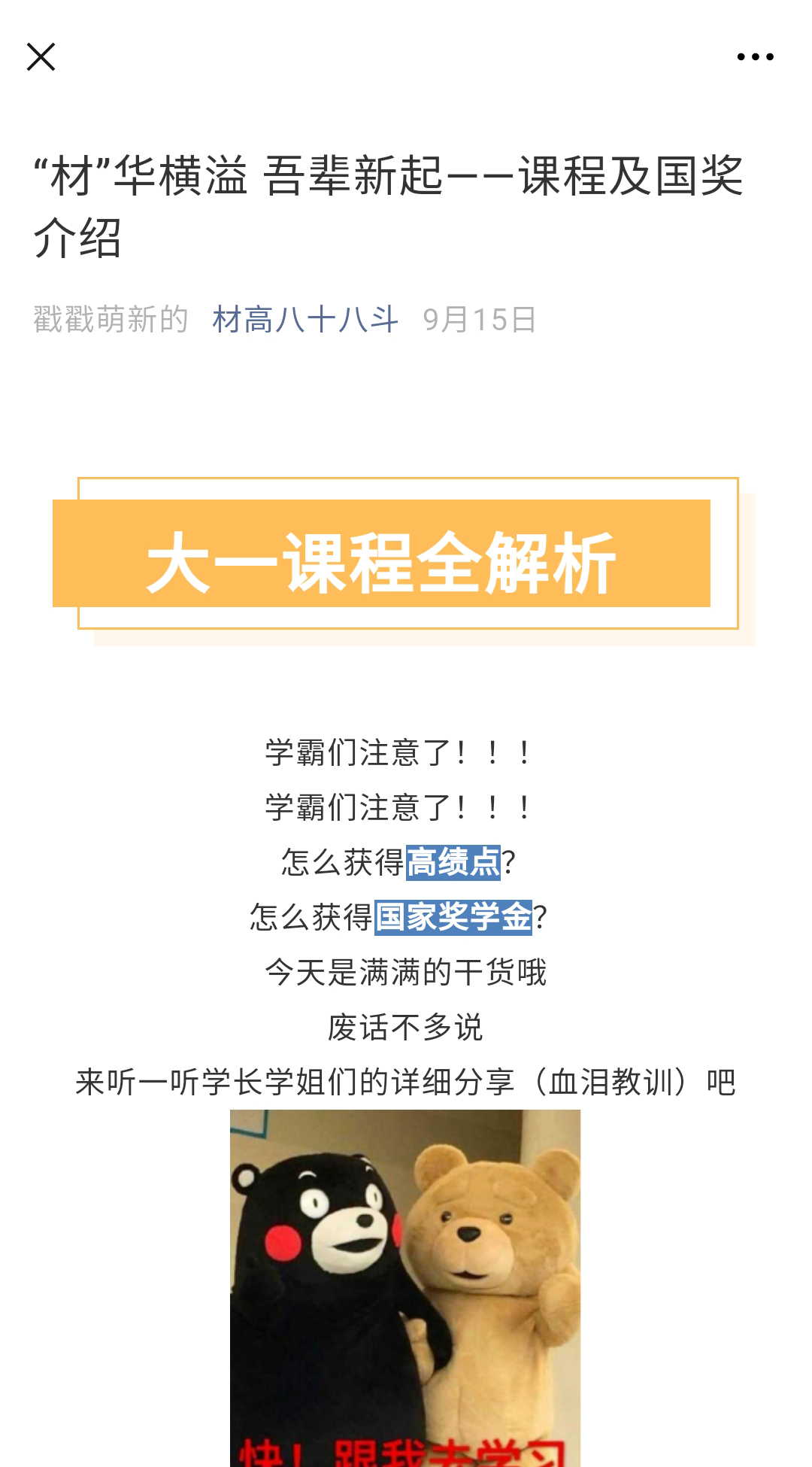Screen dimensions: 812x1467
Task: Open the three-dot overflow menu
Action: click(x=755, y=57)
